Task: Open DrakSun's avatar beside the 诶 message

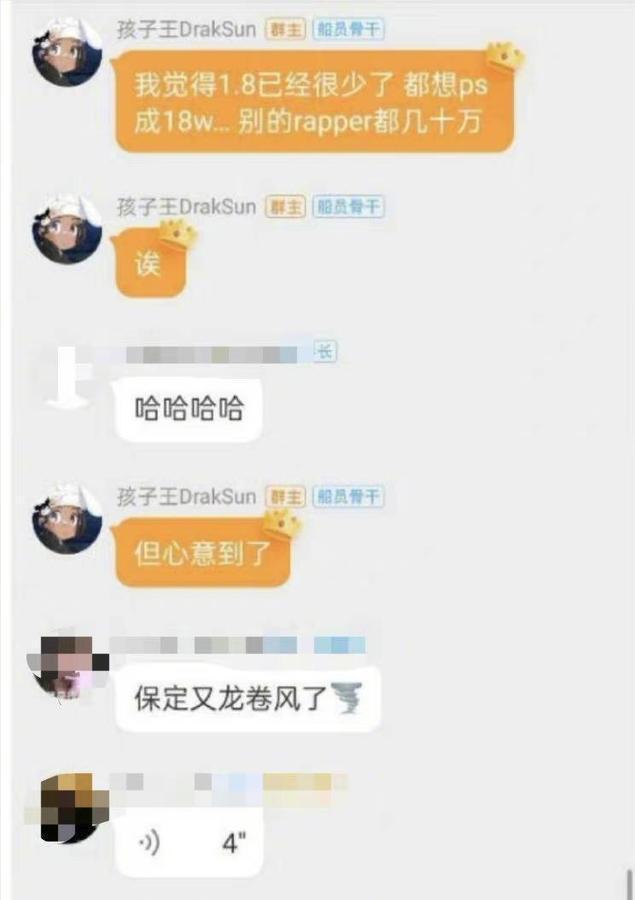Action: (67, 230)
